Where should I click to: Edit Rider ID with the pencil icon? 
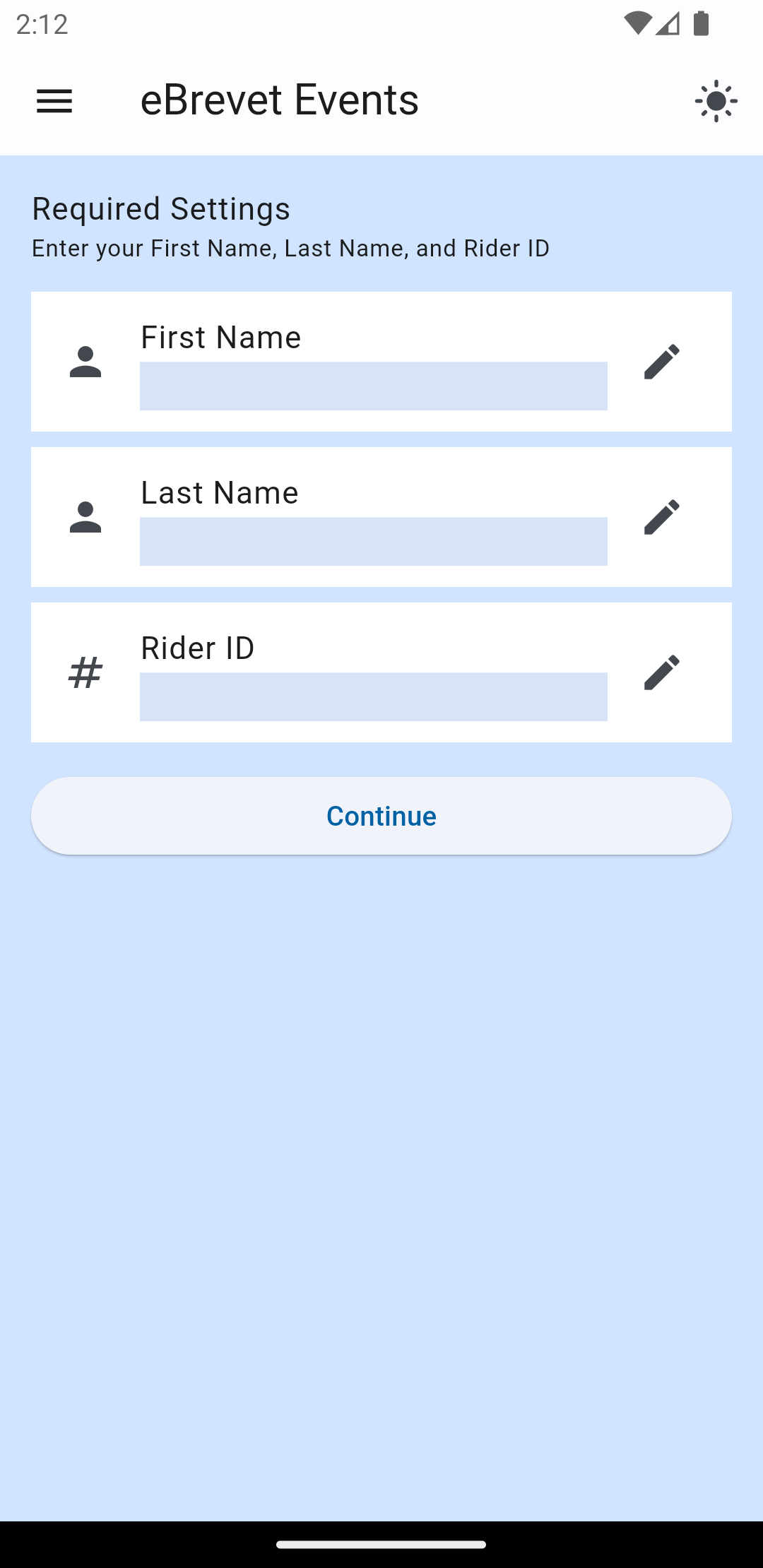pos(661,672)
